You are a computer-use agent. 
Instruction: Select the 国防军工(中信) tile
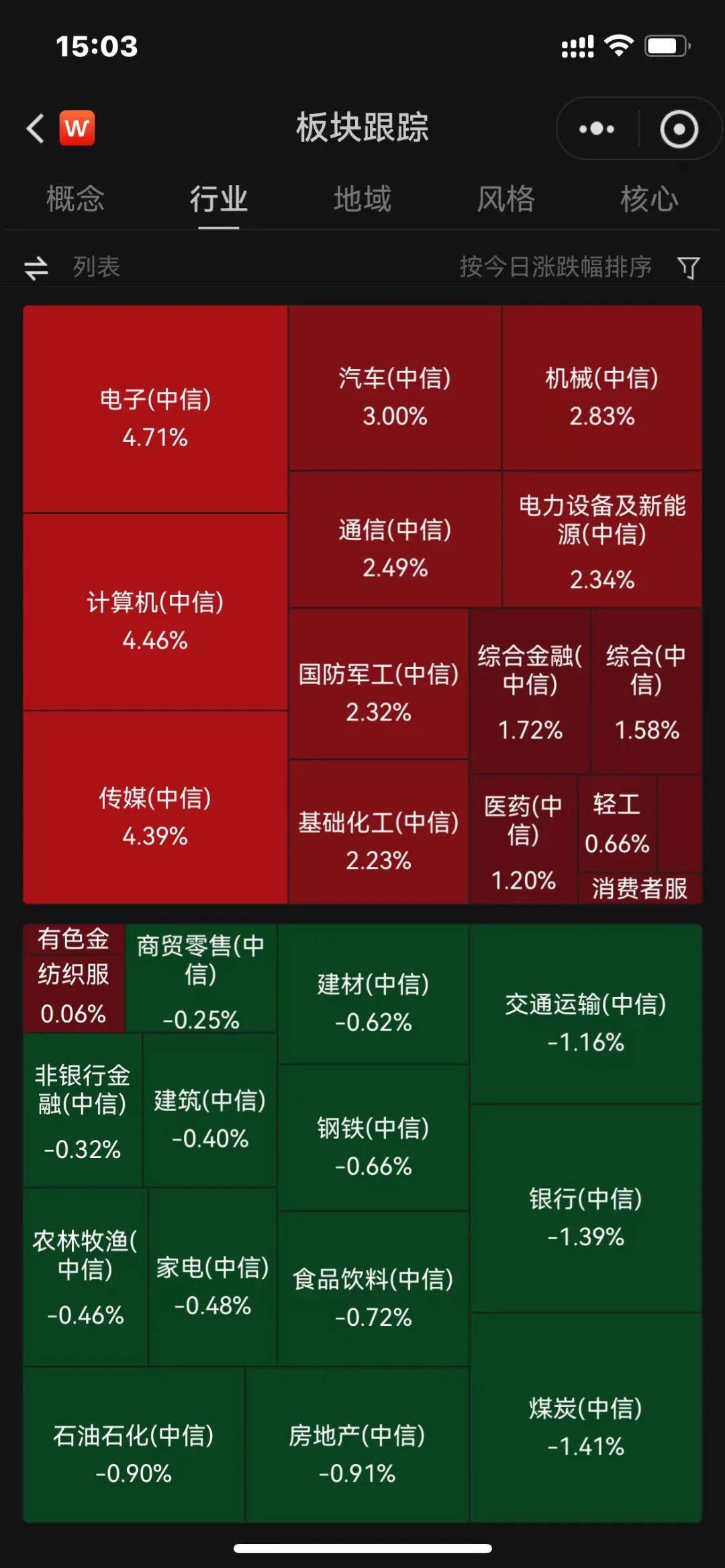click(379, 684)
